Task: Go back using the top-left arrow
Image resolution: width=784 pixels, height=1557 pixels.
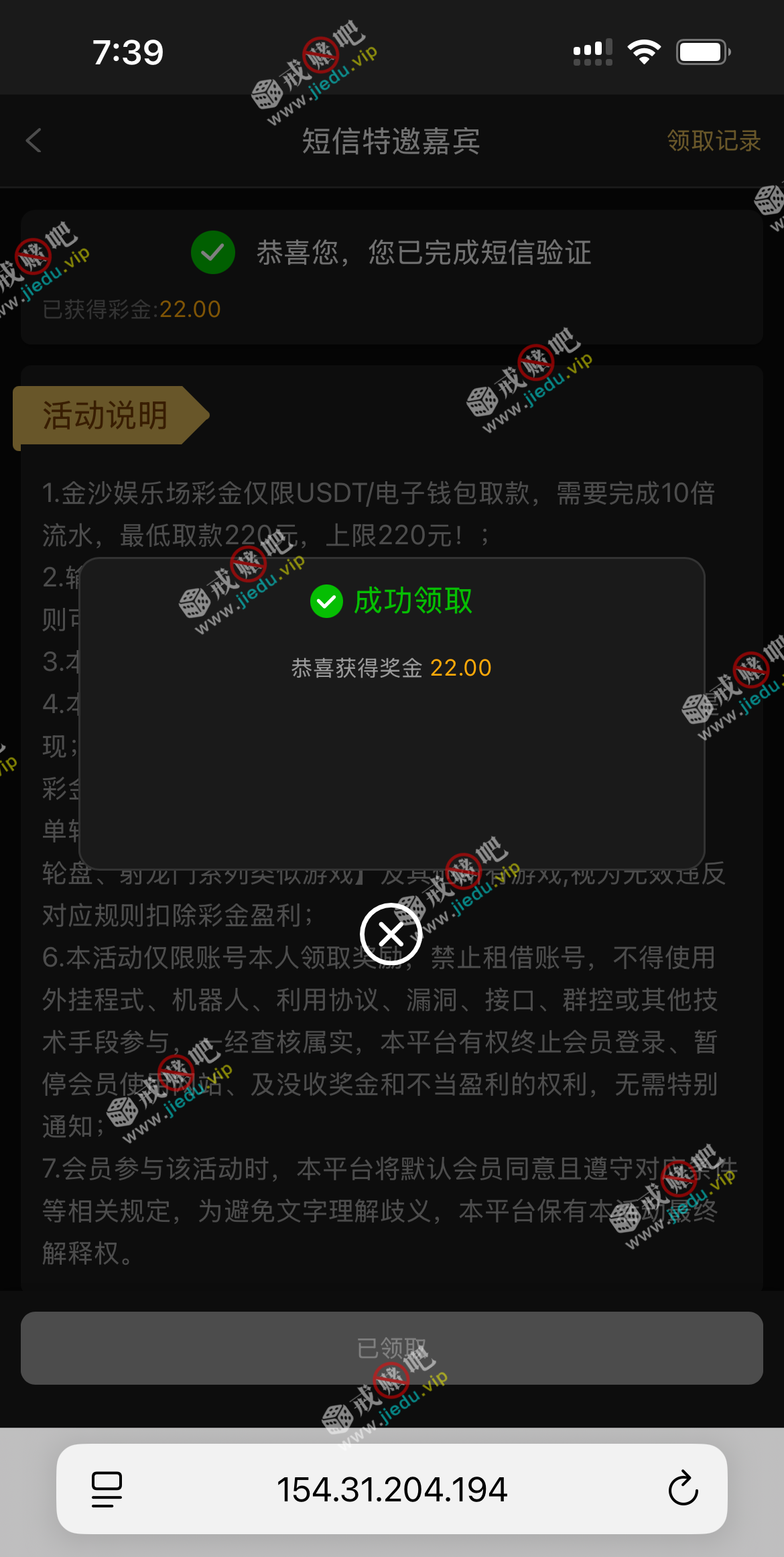Action: pyautogui.click(x=34, y=141)
